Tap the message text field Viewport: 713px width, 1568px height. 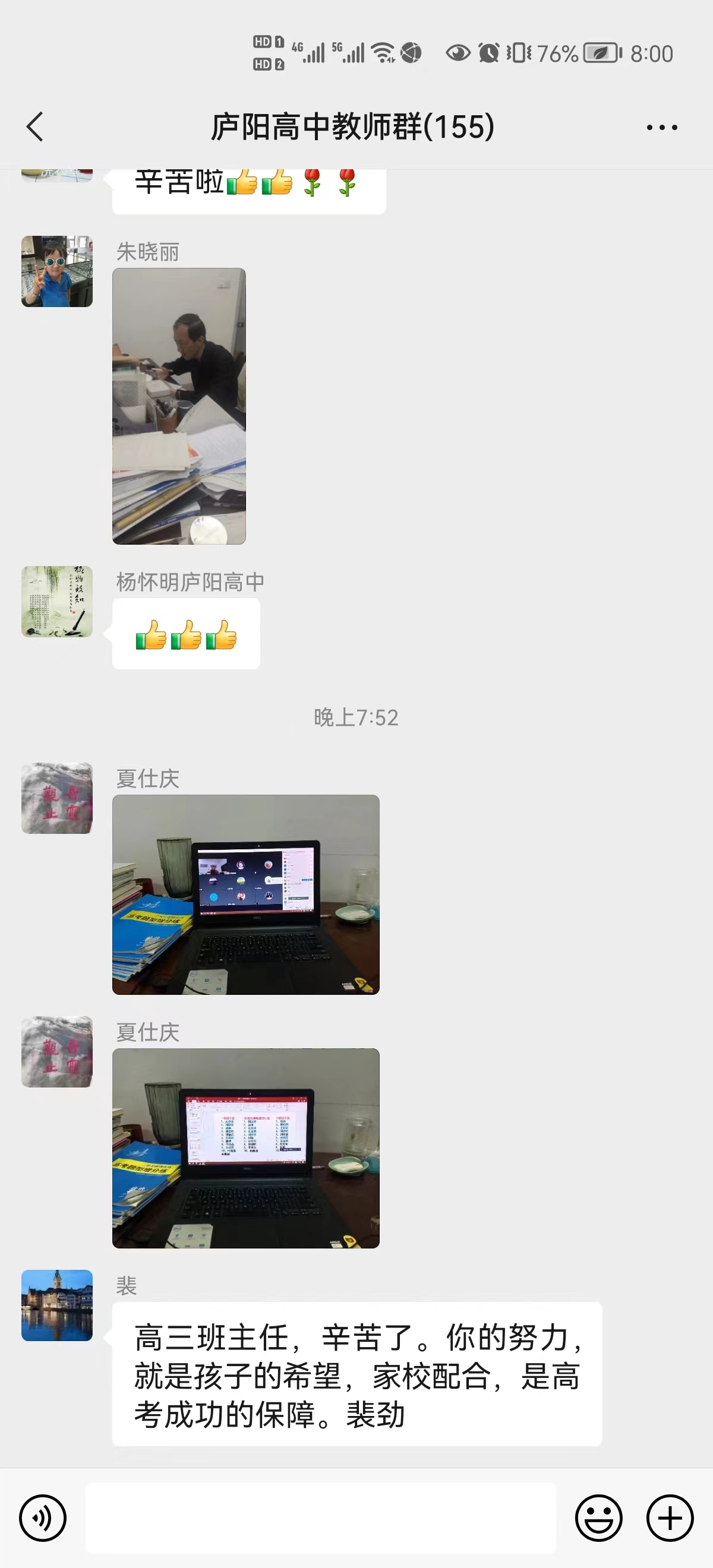click(x=320, y=1518)
